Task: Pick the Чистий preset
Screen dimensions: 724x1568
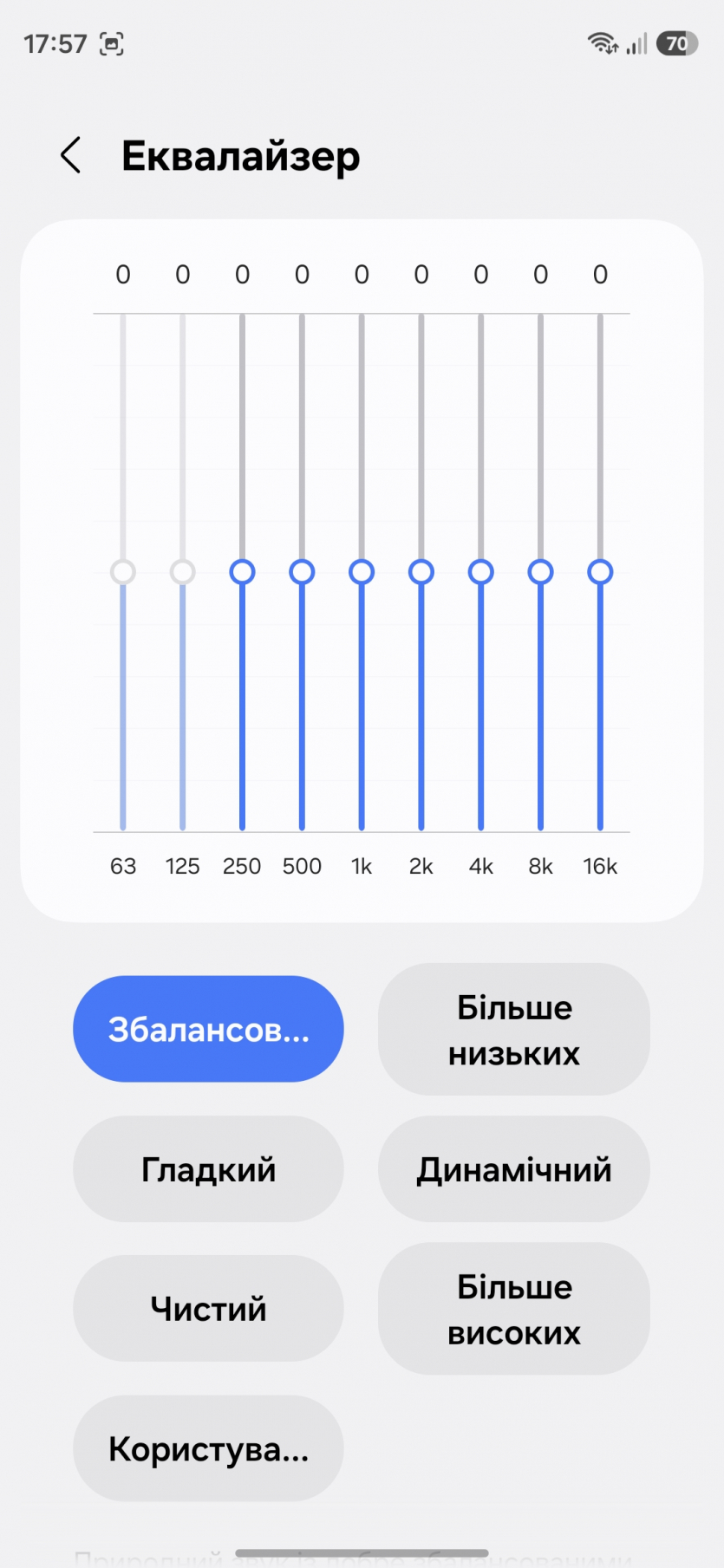Action: tap(208, 1309)
